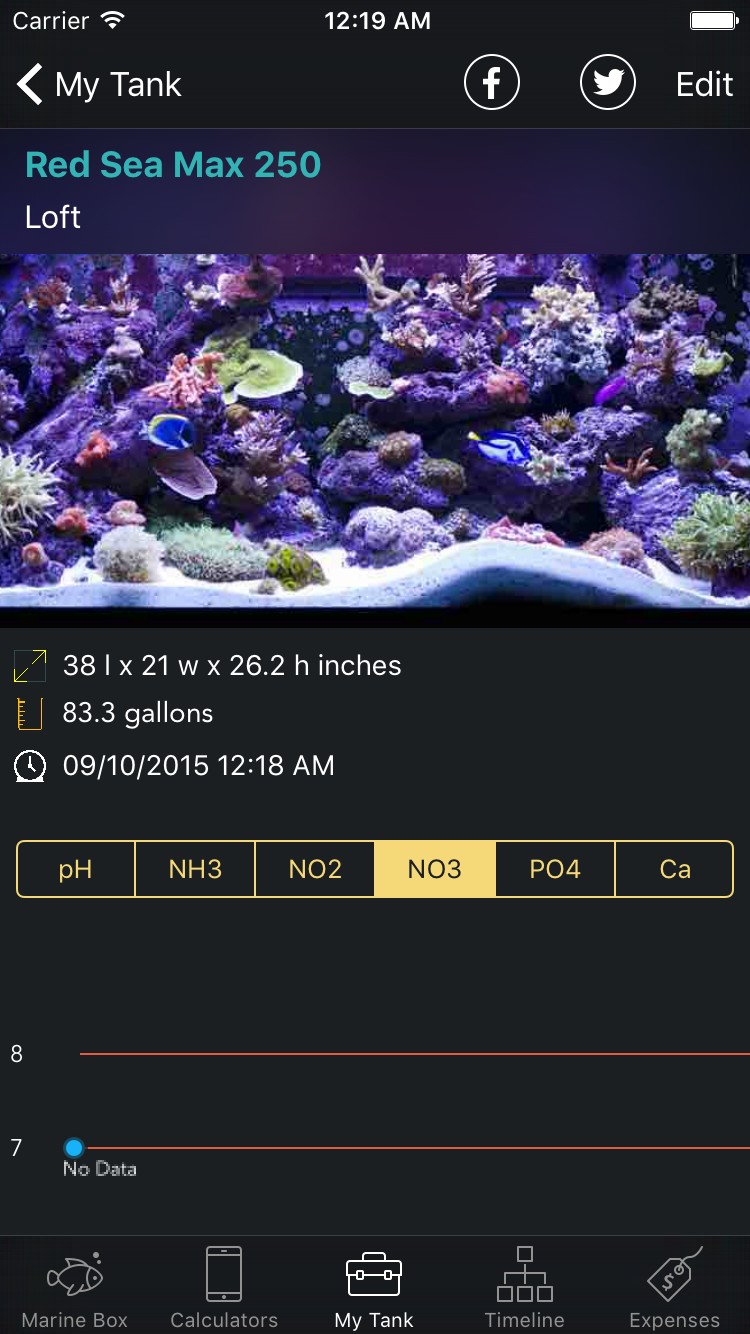Viewport: 750px width, 1334px height.
Task: Tap the blue data point on chart
Action: [x=73, y=1147]
